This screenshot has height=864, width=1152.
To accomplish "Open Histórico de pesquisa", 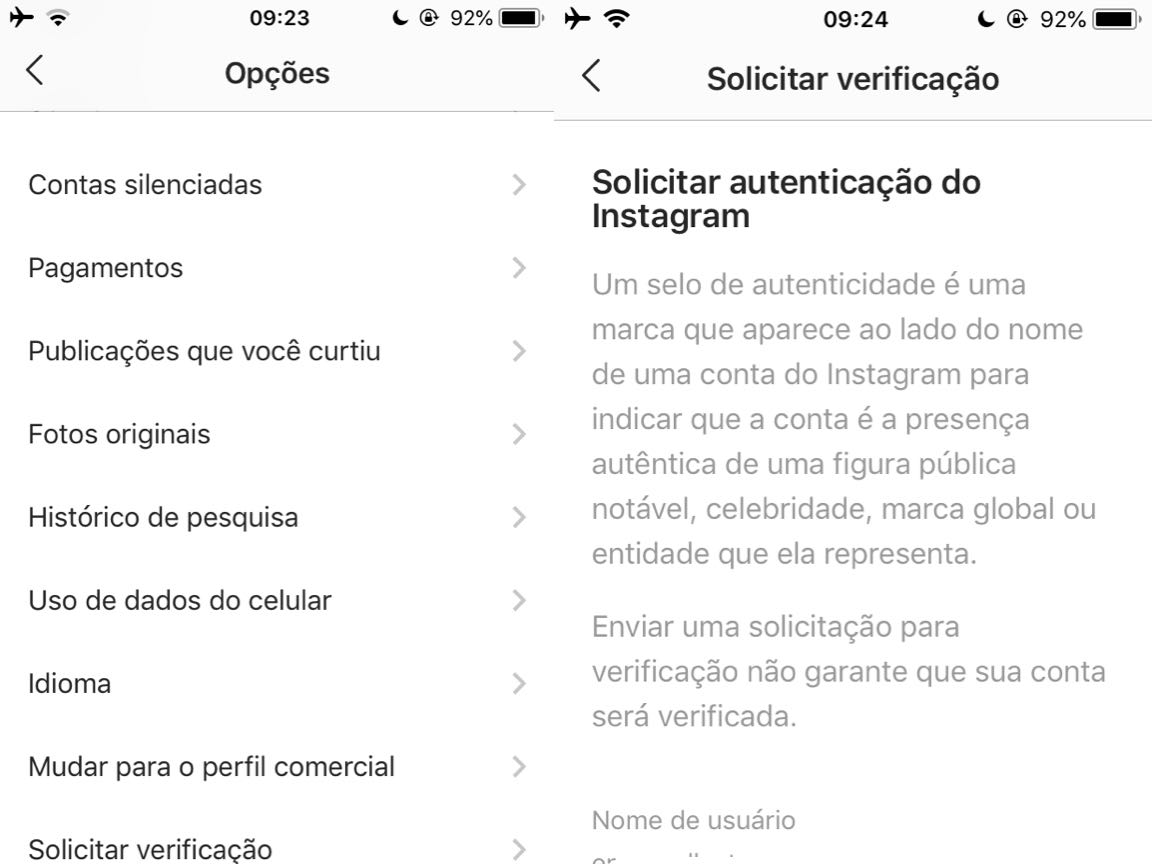I will tap(276, 518).
